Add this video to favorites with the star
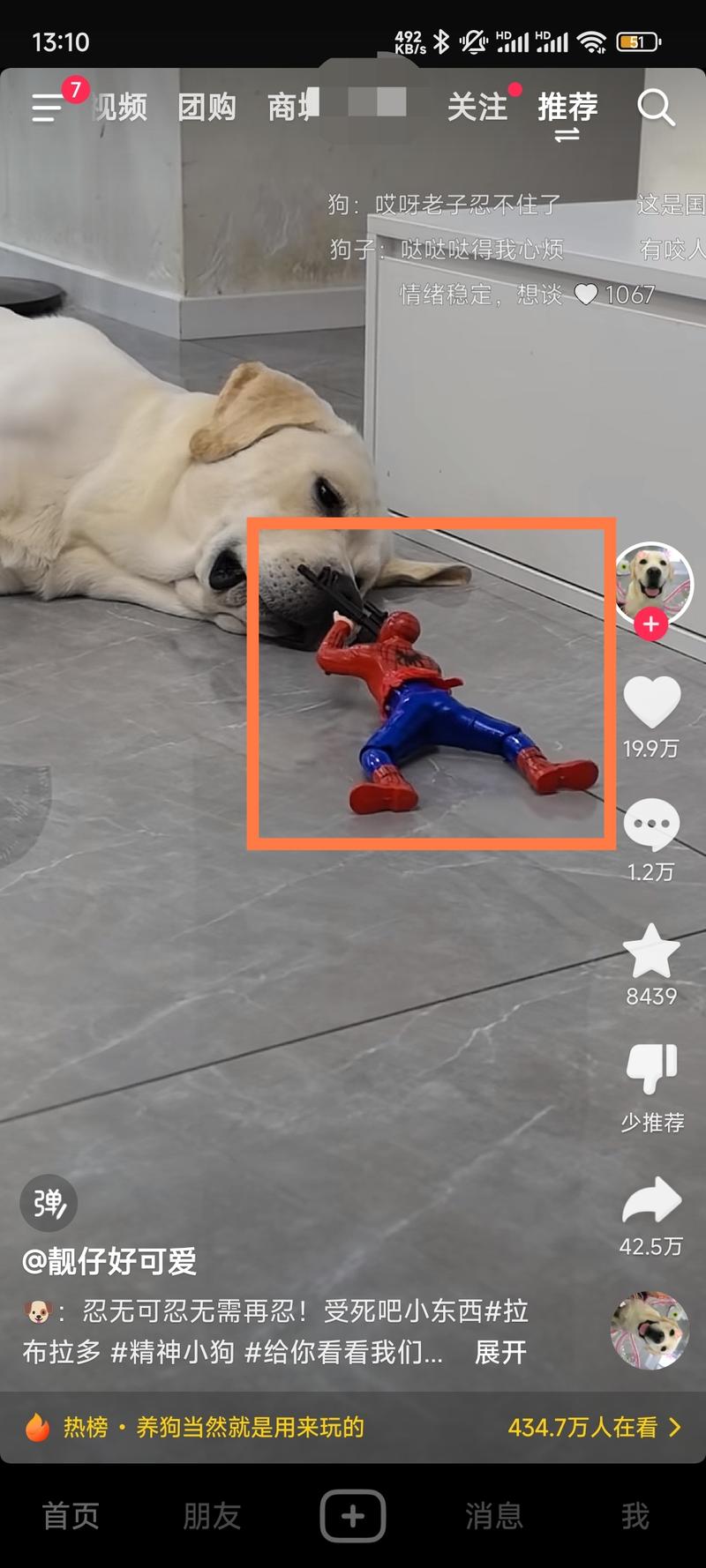706x1568 pixels. point(651,952)
